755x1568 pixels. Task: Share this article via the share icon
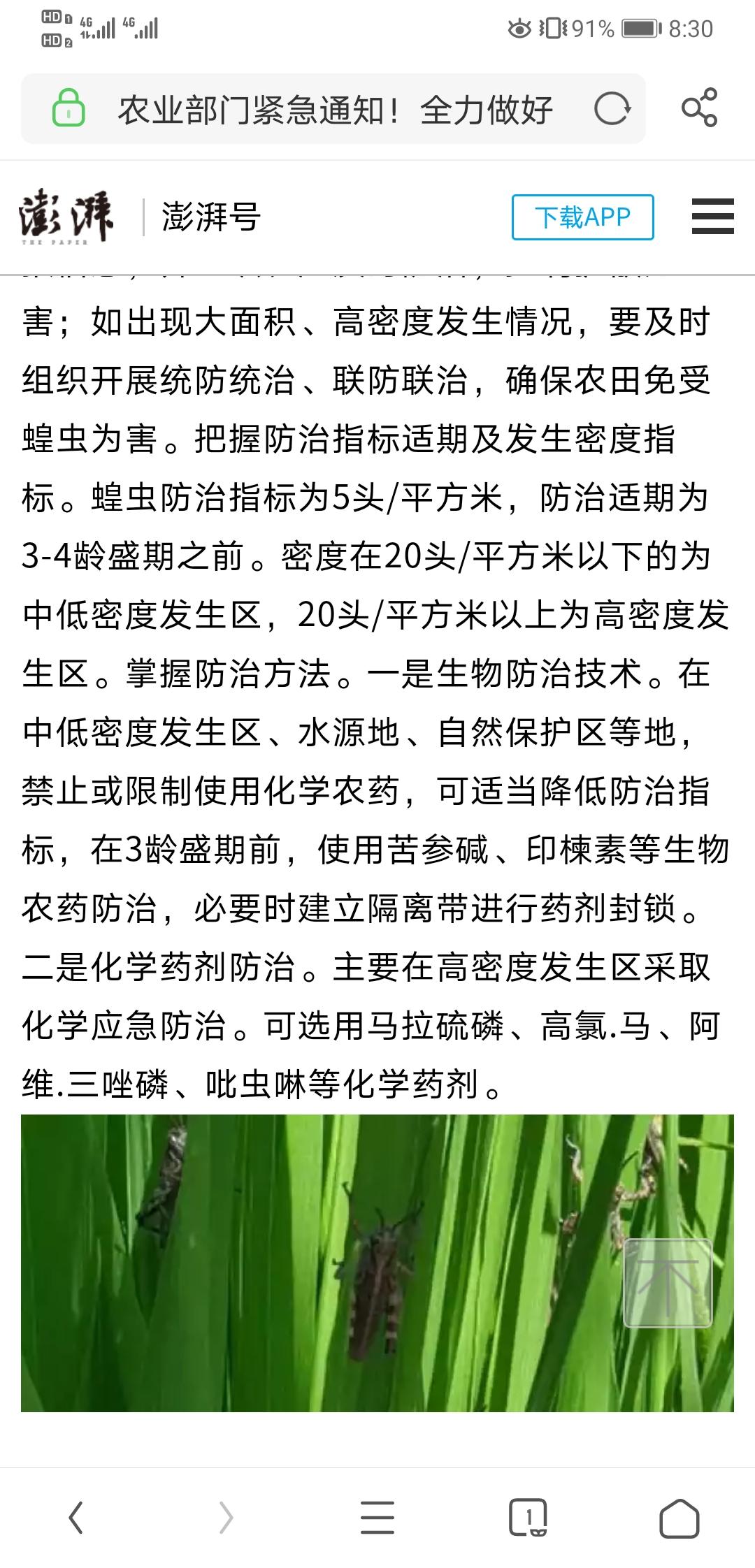tap(699, 108)
